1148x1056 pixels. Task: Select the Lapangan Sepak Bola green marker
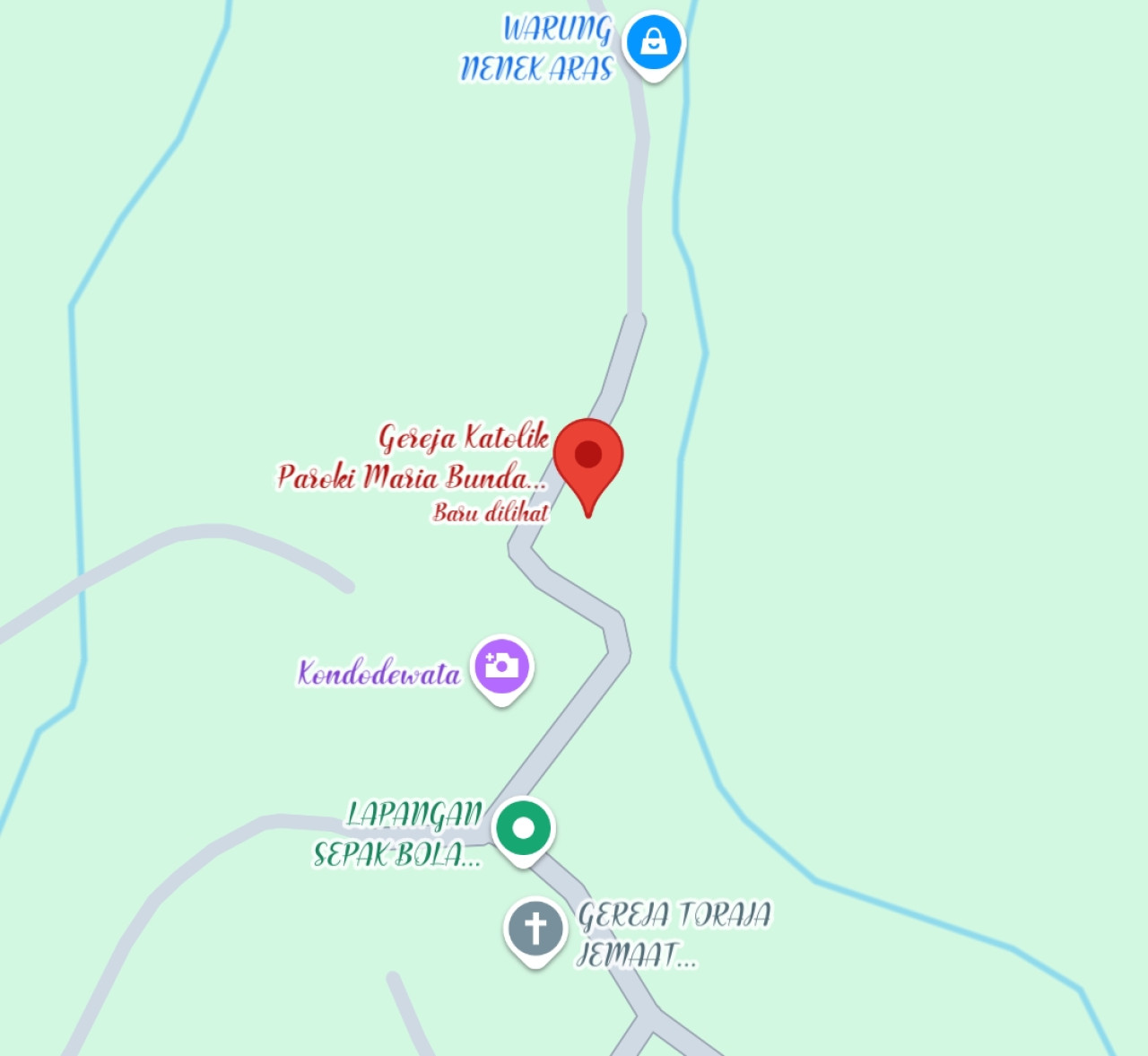tap(524, 828)
